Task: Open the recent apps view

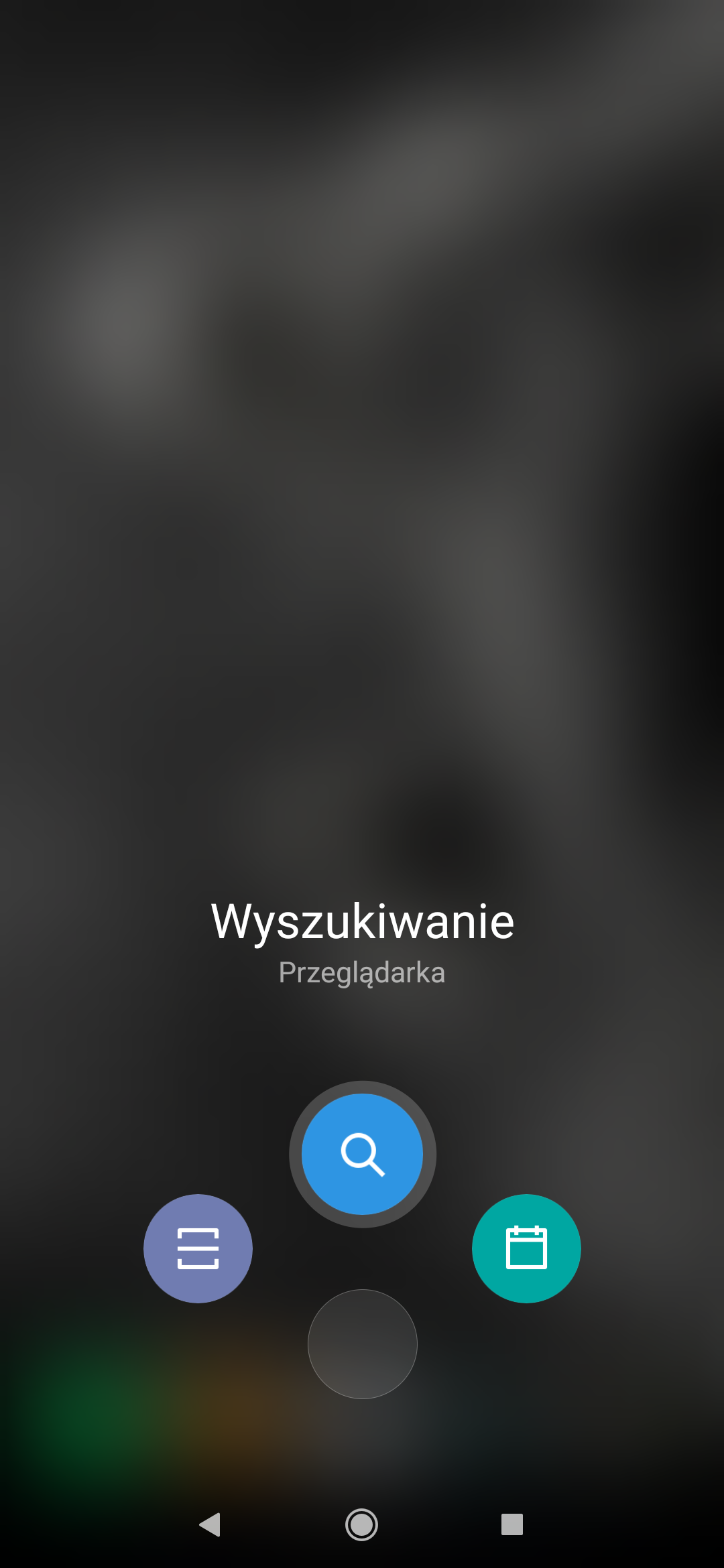Action: pos(512,1524)
